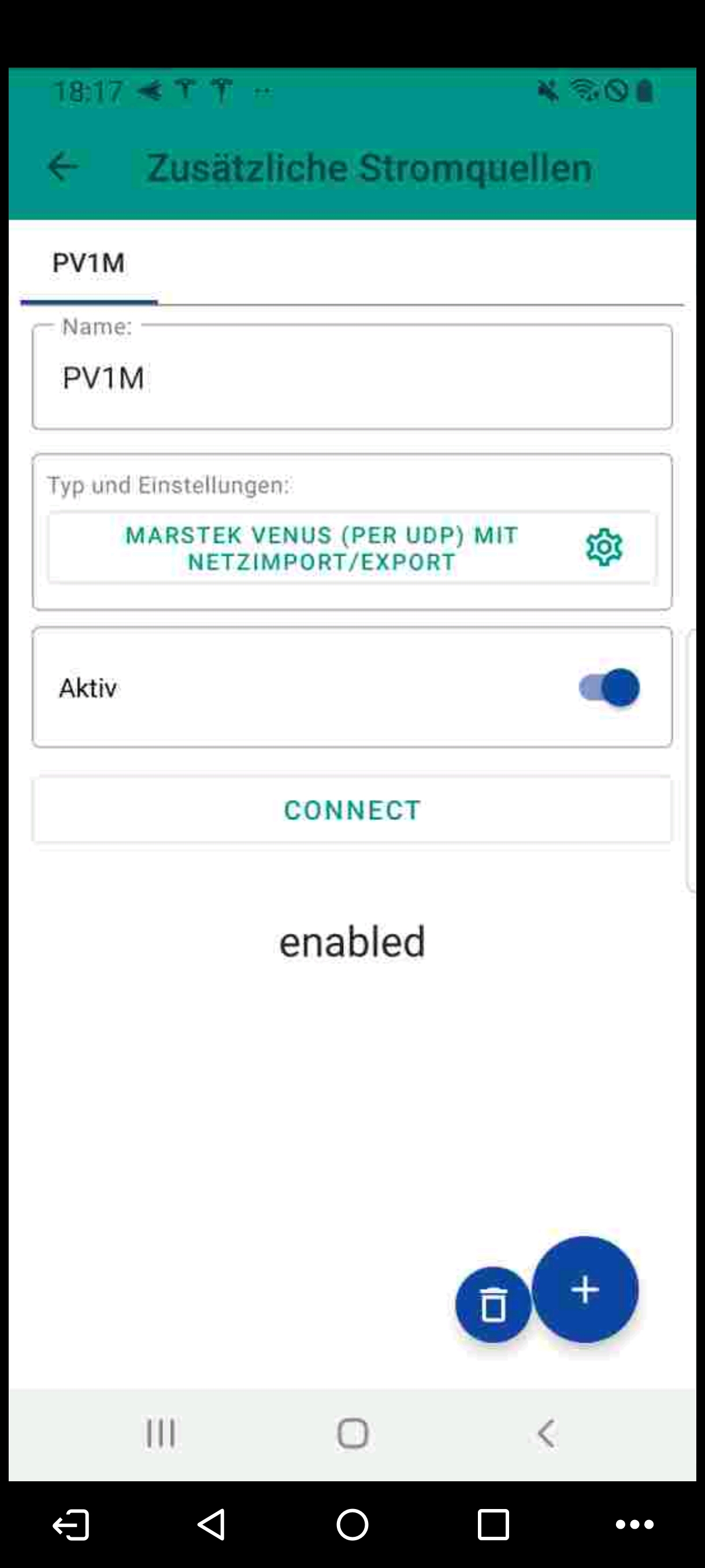Screen dimensions: 705x1568
Task: Select the PV1M tab
Action: (89, 264)
